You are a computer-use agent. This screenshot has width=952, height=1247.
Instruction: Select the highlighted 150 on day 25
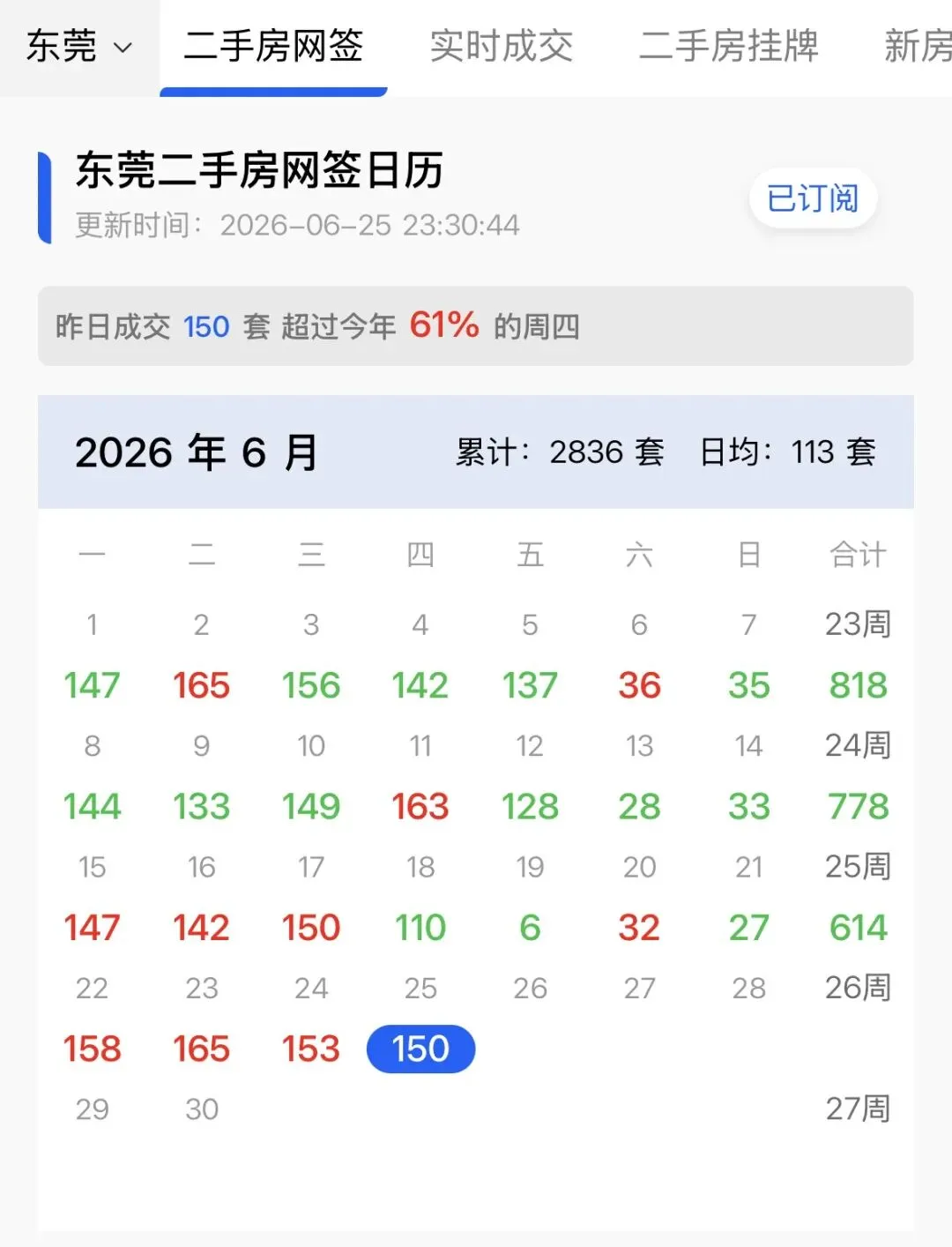[420, 1049]
